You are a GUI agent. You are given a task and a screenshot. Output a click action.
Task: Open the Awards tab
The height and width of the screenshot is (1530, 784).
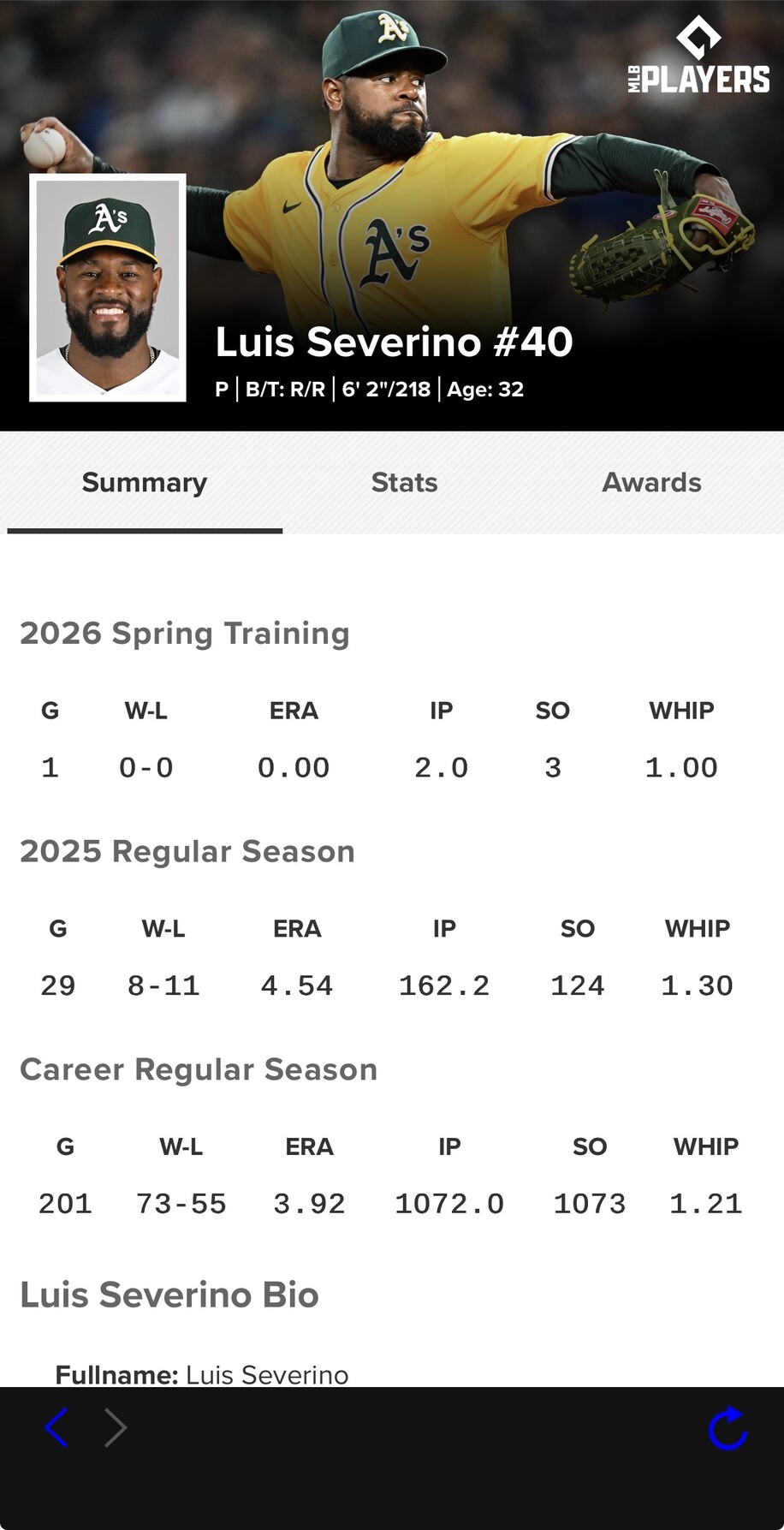point(651,483)
